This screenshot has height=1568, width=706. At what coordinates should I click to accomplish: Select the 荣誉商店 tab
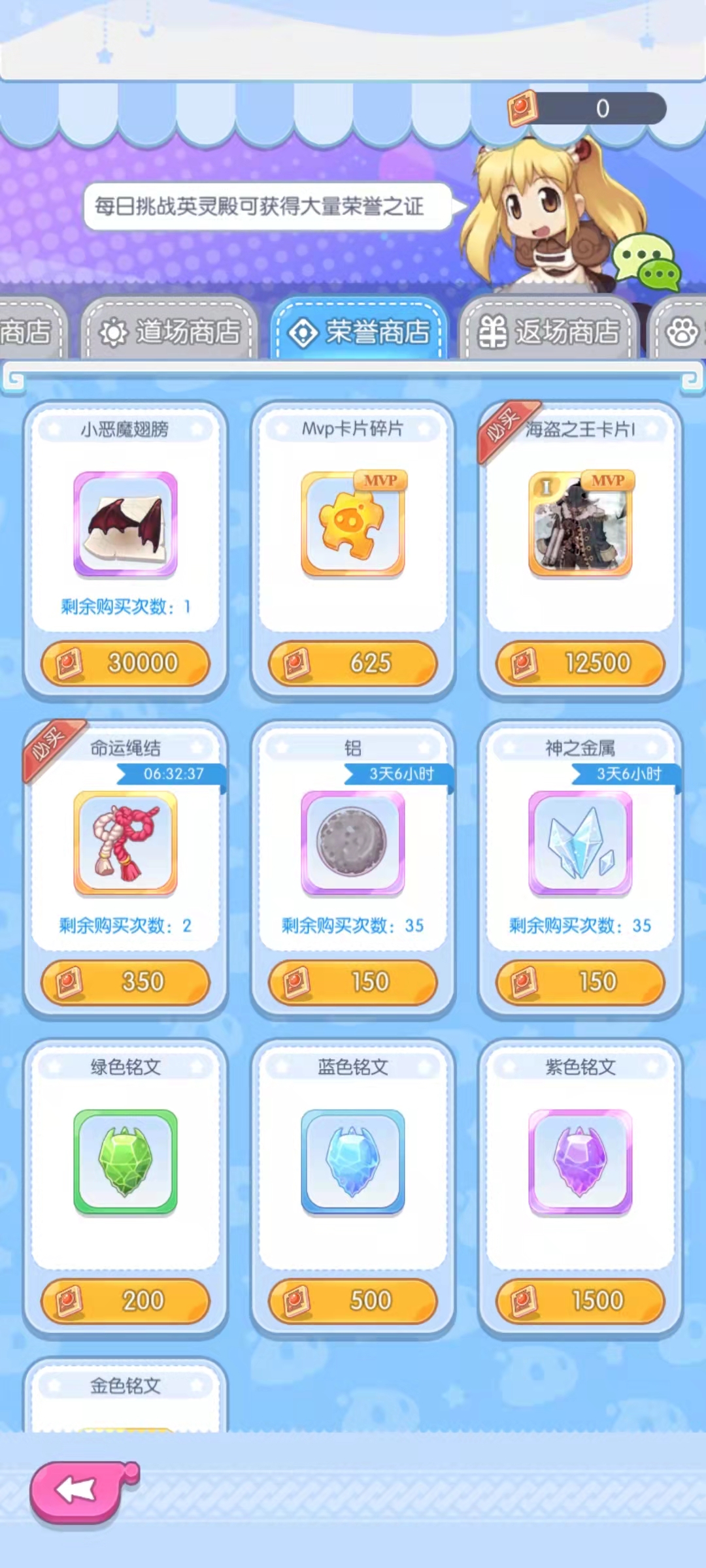pyautogui.click(x=360, y=332)
